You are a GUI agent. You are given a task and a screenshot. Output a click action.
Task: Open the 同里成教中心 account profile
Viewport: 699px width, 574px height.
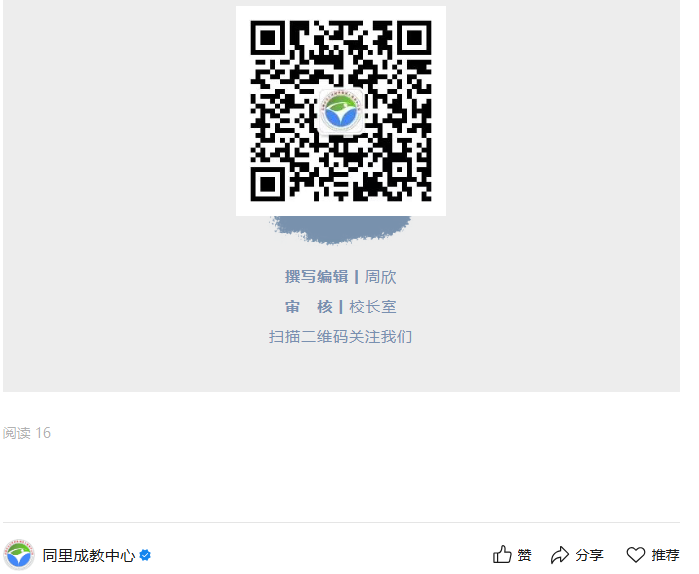click(x=88, y=555)
